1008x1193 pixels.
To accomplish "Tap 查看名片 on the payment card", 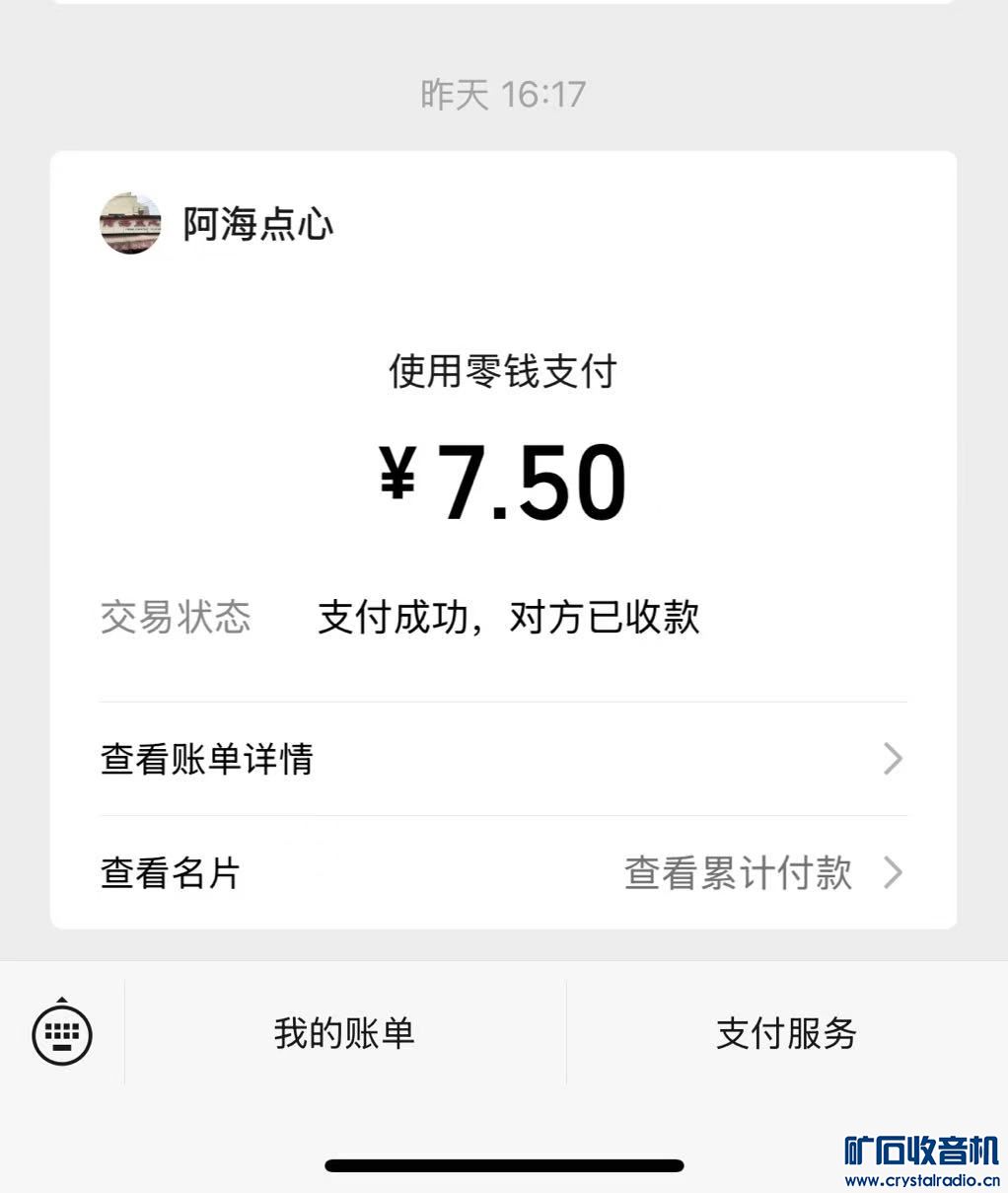I will coord(171,873).
